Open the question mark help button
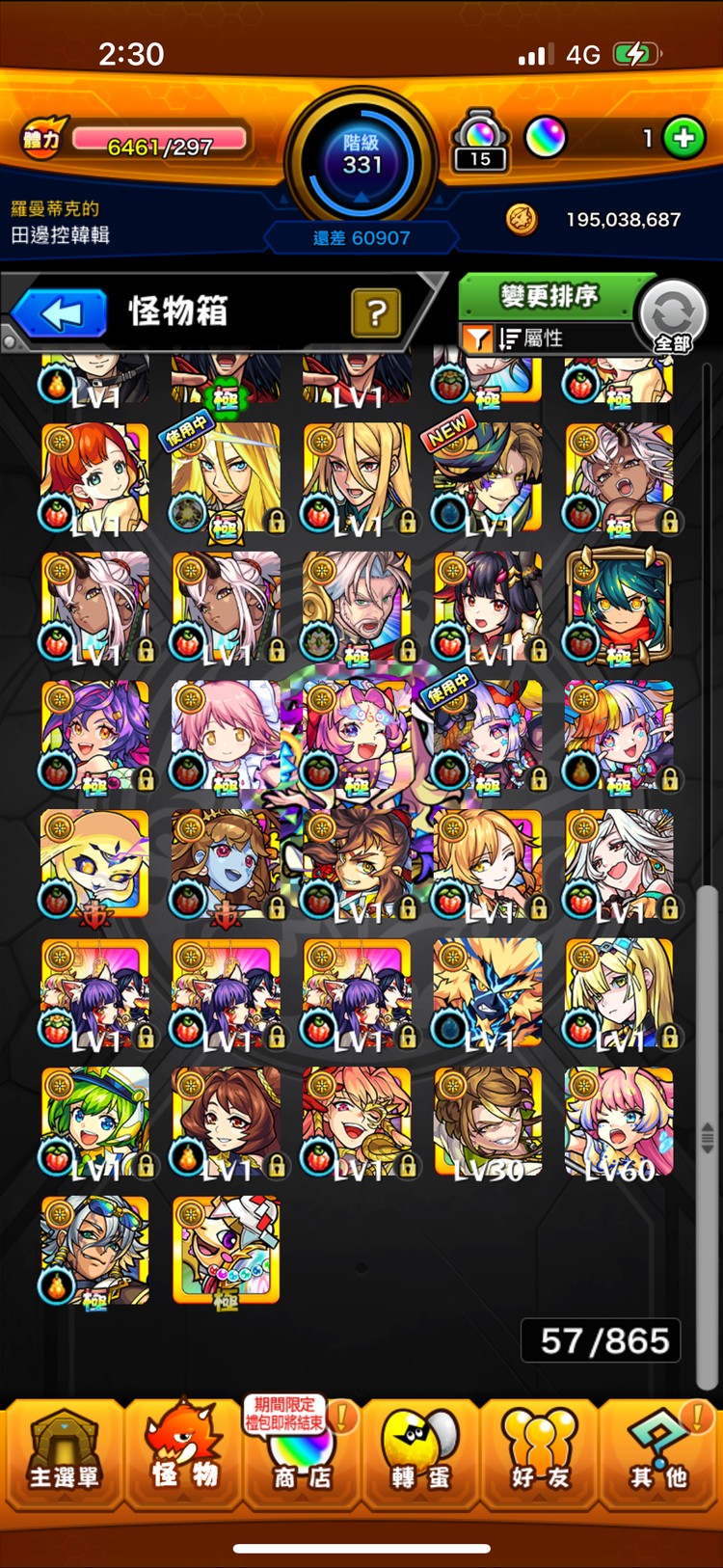 click(376, 312)
